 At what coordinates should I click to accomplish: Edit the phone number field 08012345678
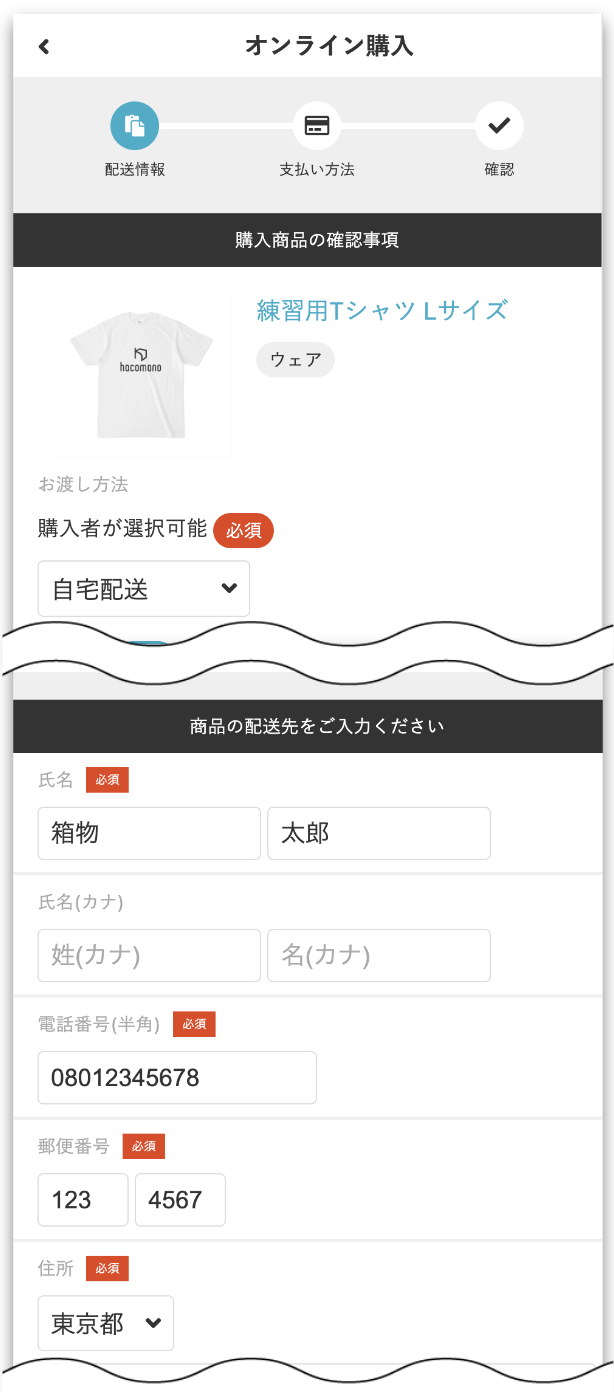click(x=177, y=1078)
